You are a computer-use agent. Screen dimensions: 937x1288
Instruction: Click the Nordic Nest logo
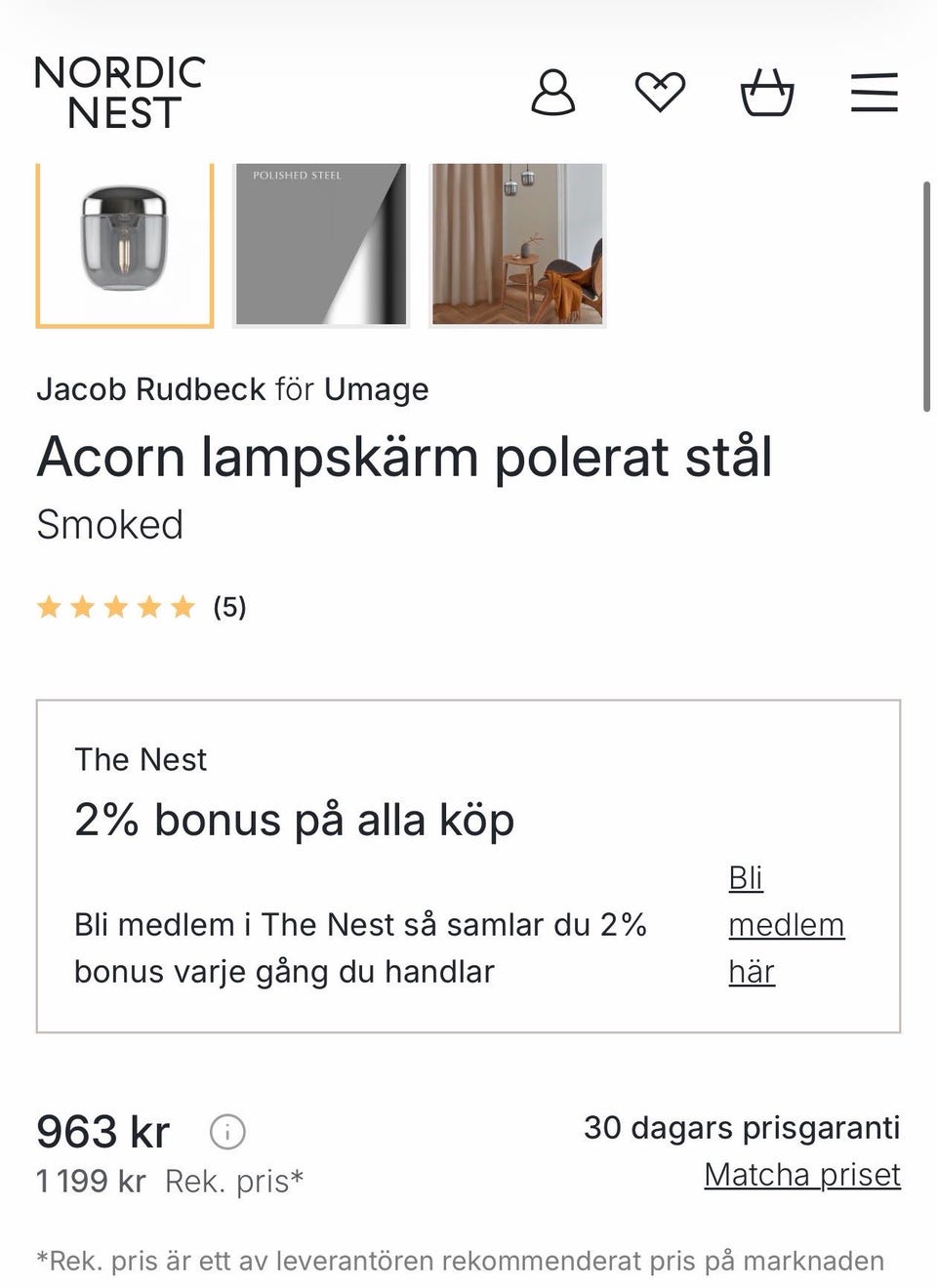117,93
